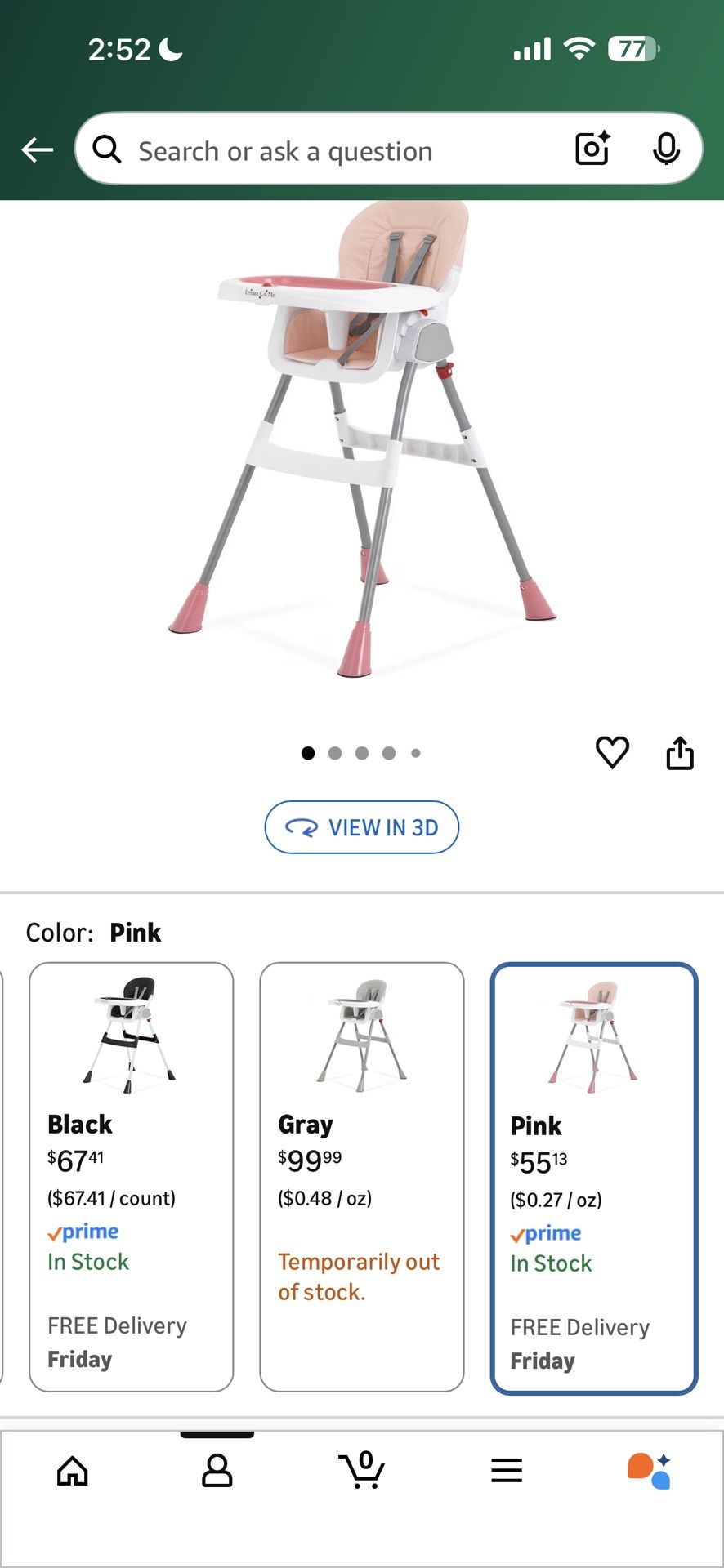Select the second carousel dot
This screenshot has height=1568, width=724.
click(x=335, y=753)
